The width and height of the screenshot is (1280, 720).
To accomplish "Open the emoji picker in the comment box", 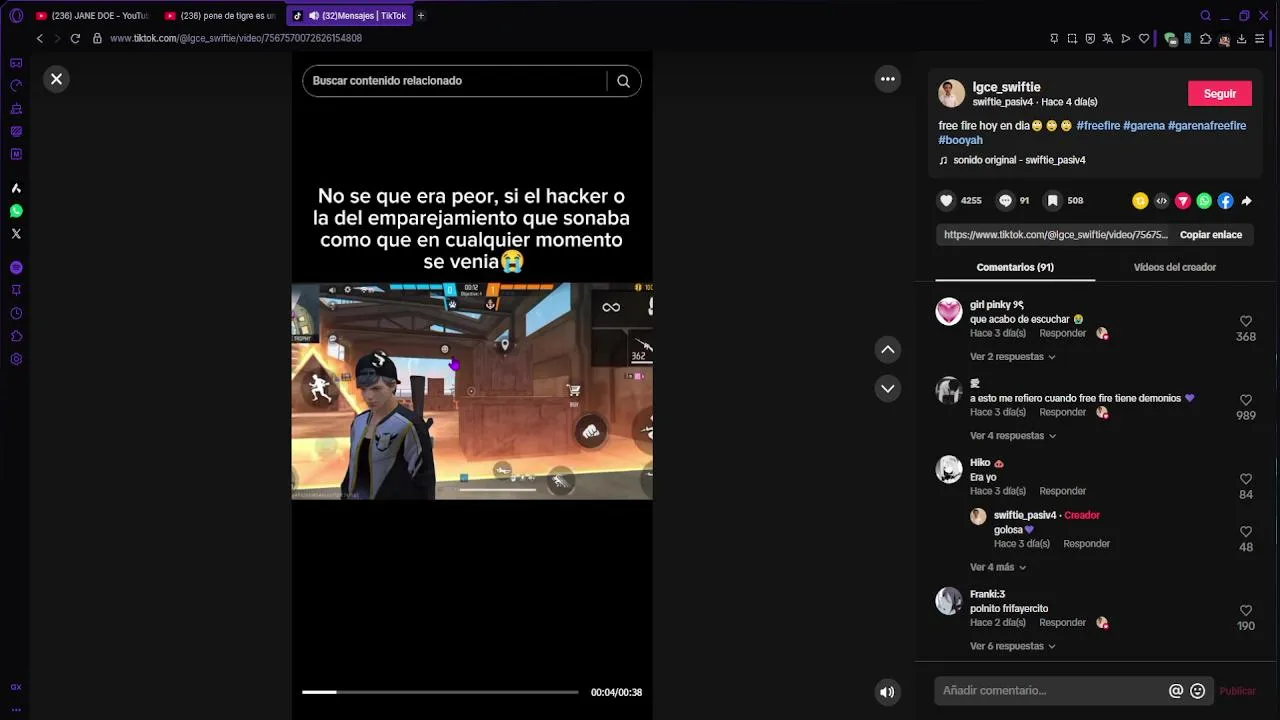I will tap(1197, 691).
